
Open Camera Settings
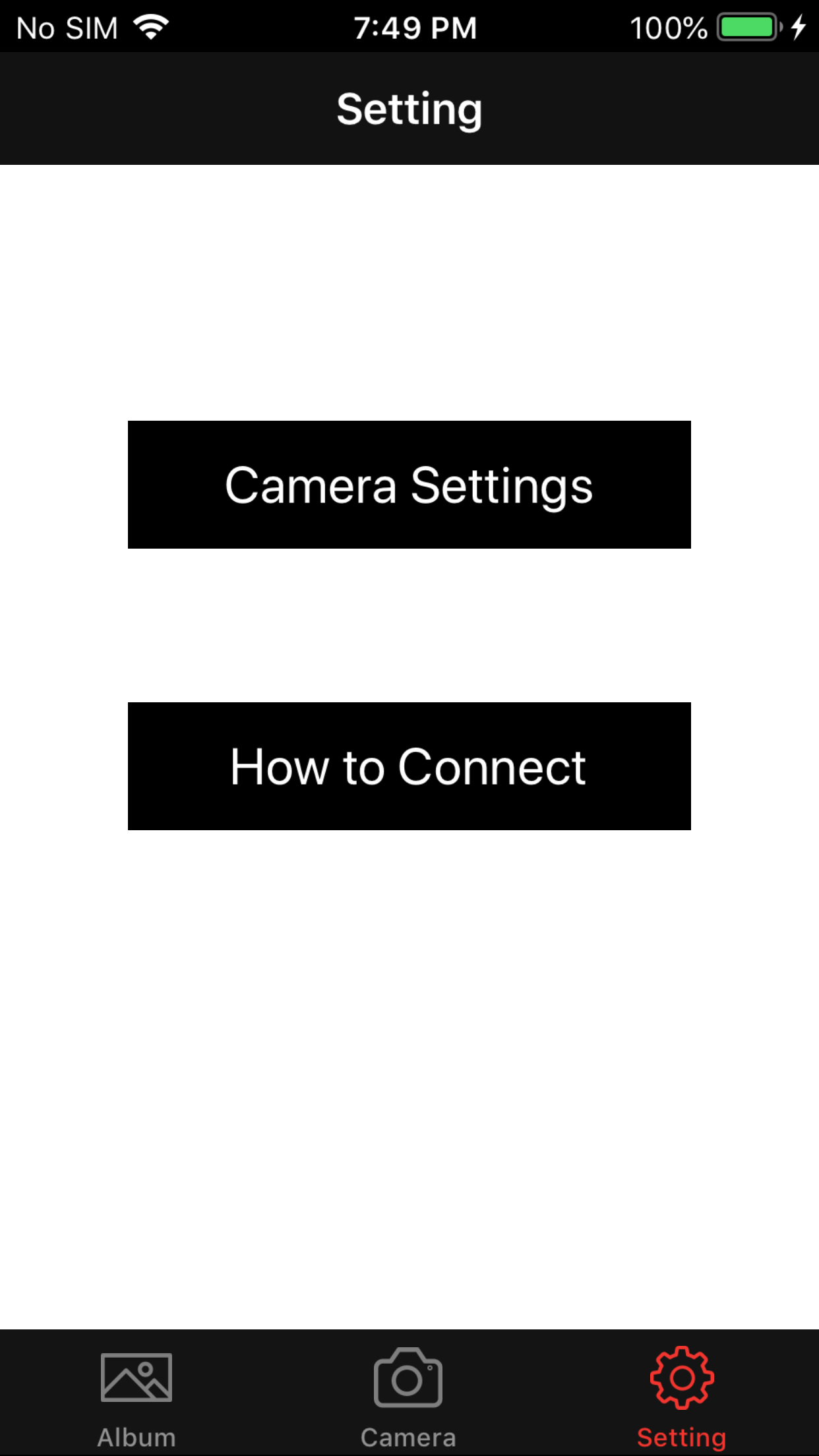[409, 485]
